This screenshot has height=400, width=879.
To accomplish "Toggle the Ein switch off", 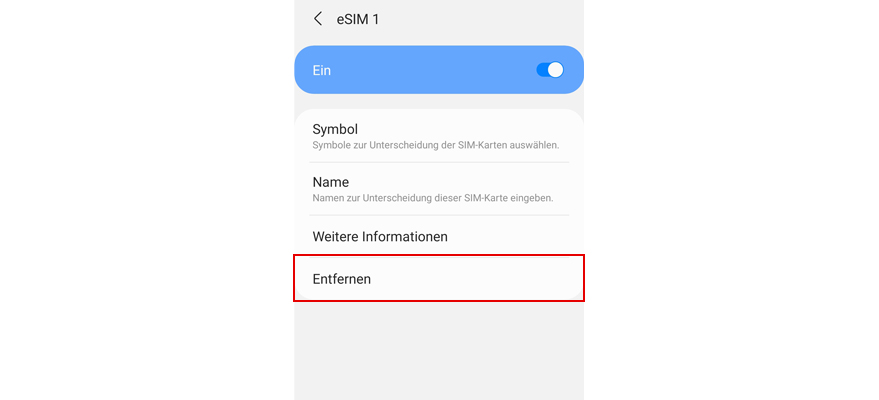I will click(550, 70).
